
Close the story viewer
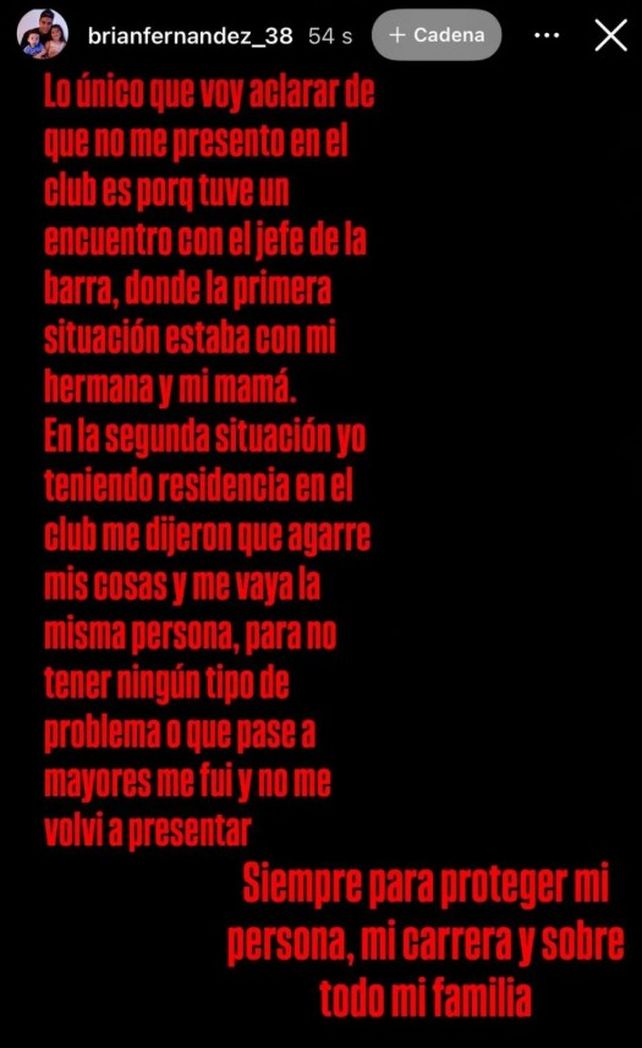610,36
